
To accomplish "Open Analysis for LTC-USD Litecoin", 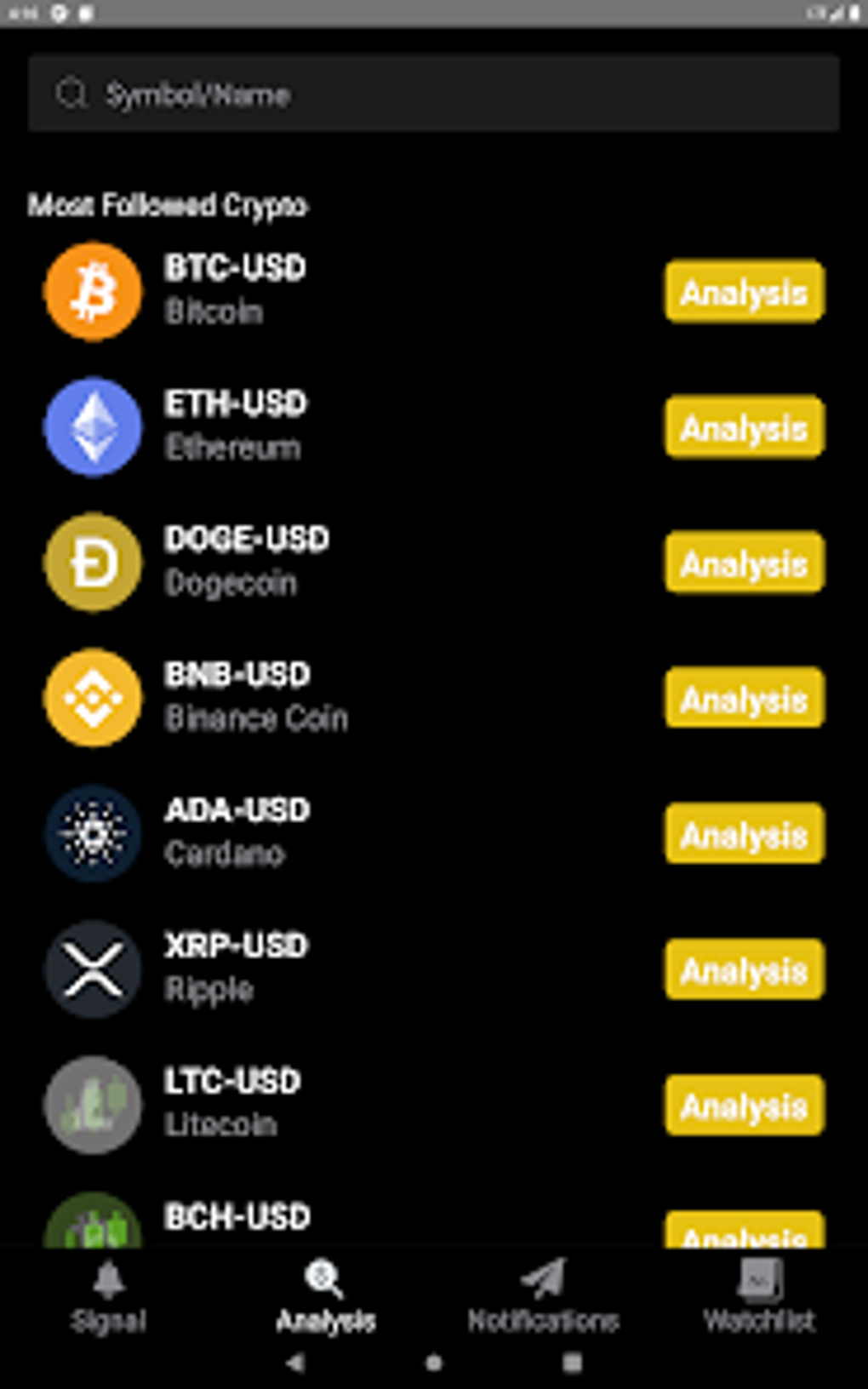I will [744, 1106].
